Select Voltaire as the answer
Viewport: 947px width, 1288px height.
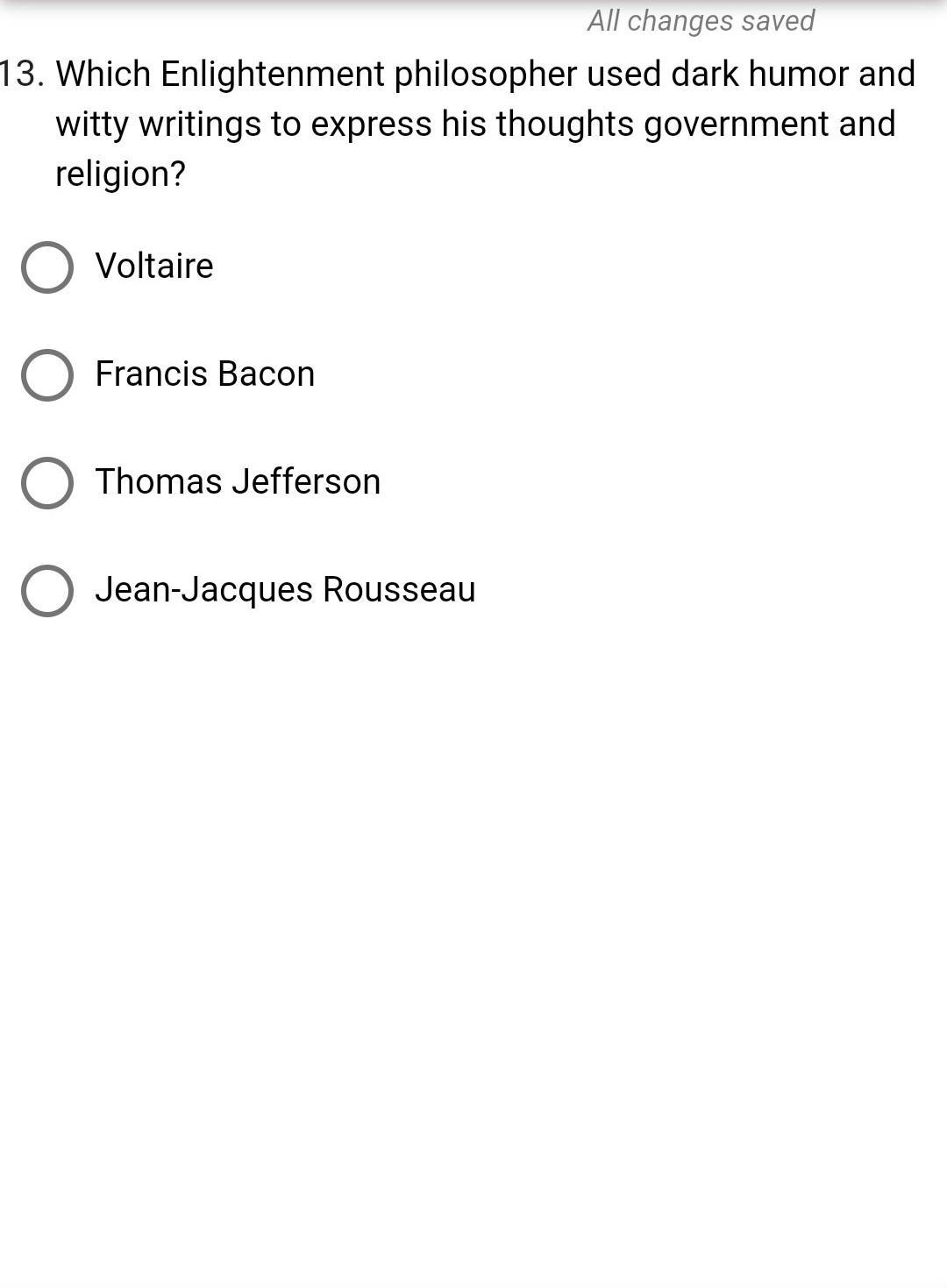click(x=47, y=267)
